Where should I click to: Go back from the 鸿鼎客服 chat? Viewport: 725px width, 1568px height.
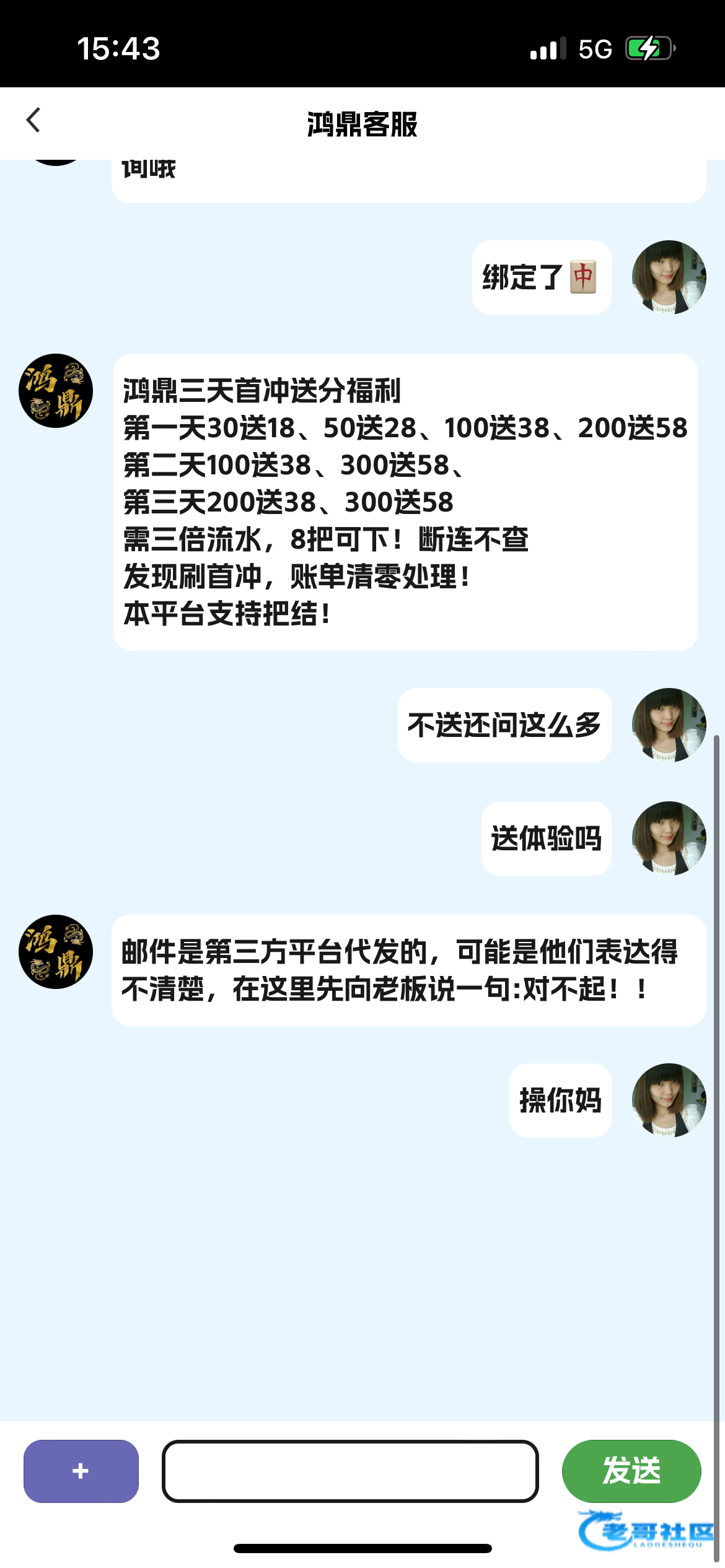[x=33, y=120]
